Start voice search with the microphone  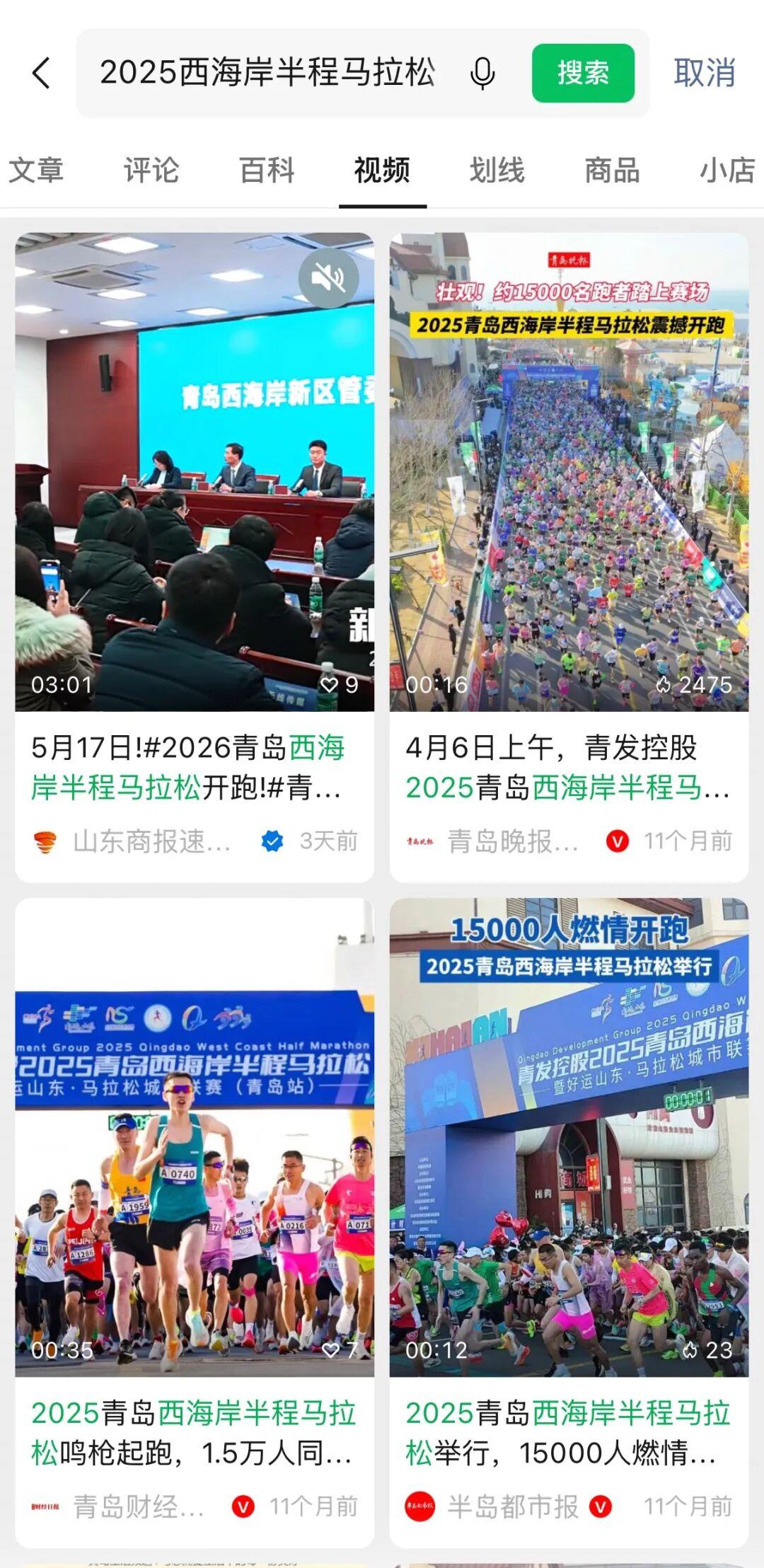(x=482, y=73)
